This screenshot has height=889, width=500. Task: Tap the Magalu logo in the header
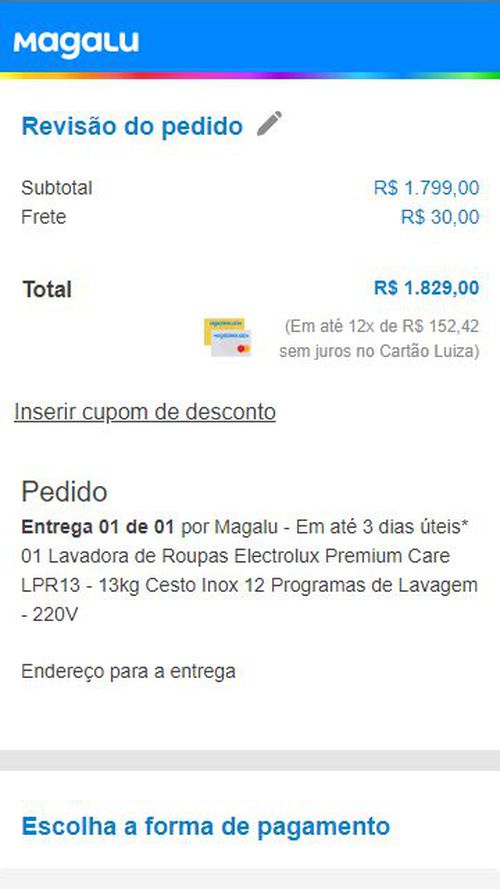(x=76, y=44)
